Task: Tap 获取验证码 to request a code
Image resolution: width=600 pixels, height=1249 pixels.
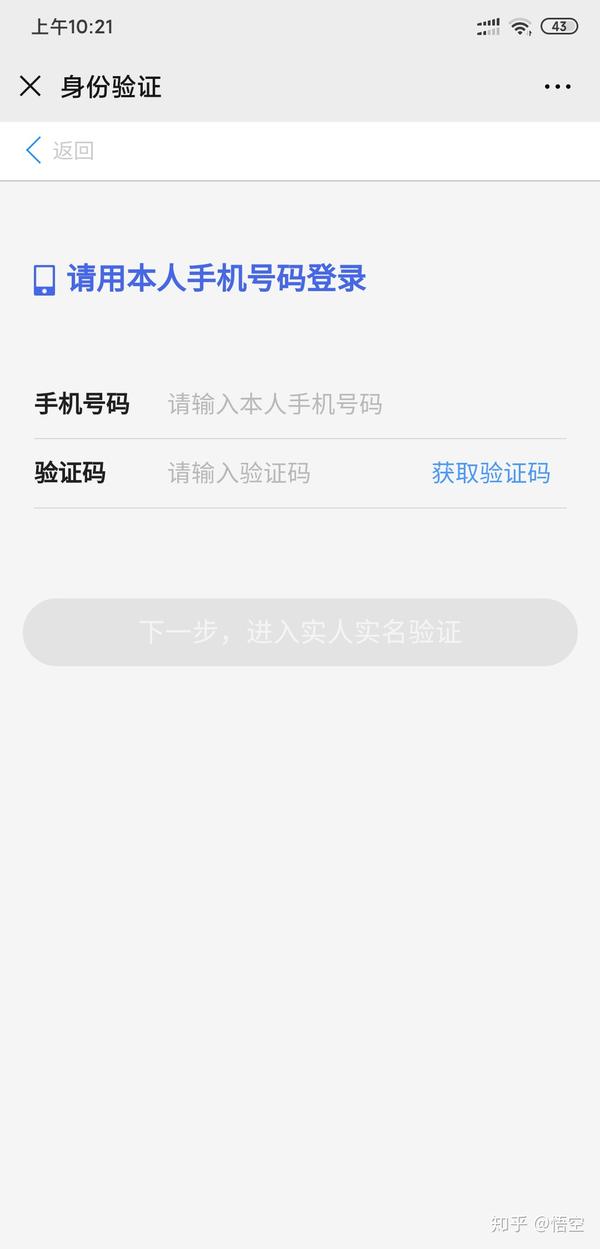Action: (491, 473)
